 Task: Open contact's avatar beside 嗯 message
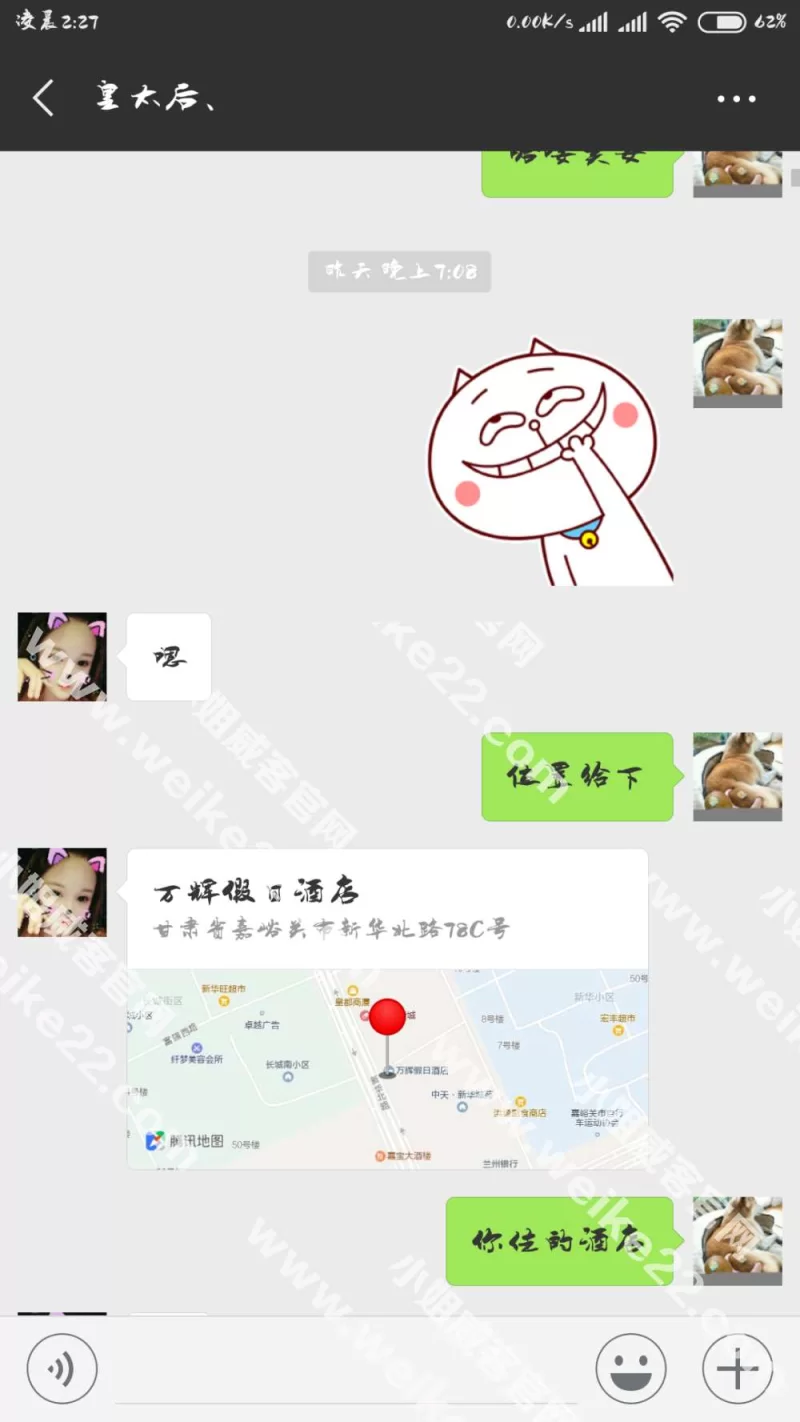(62, 657)
